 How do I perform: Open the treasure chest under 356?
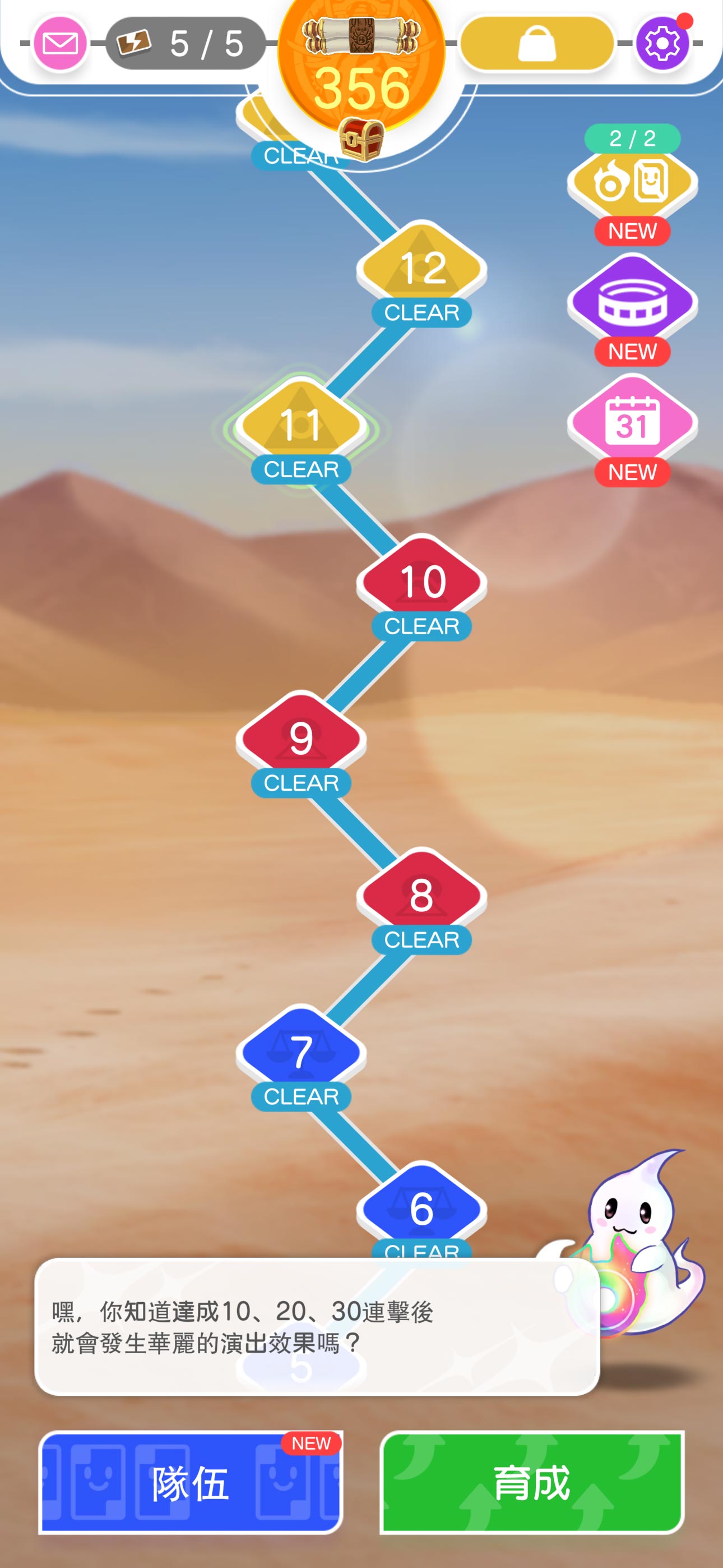[361, 139]
